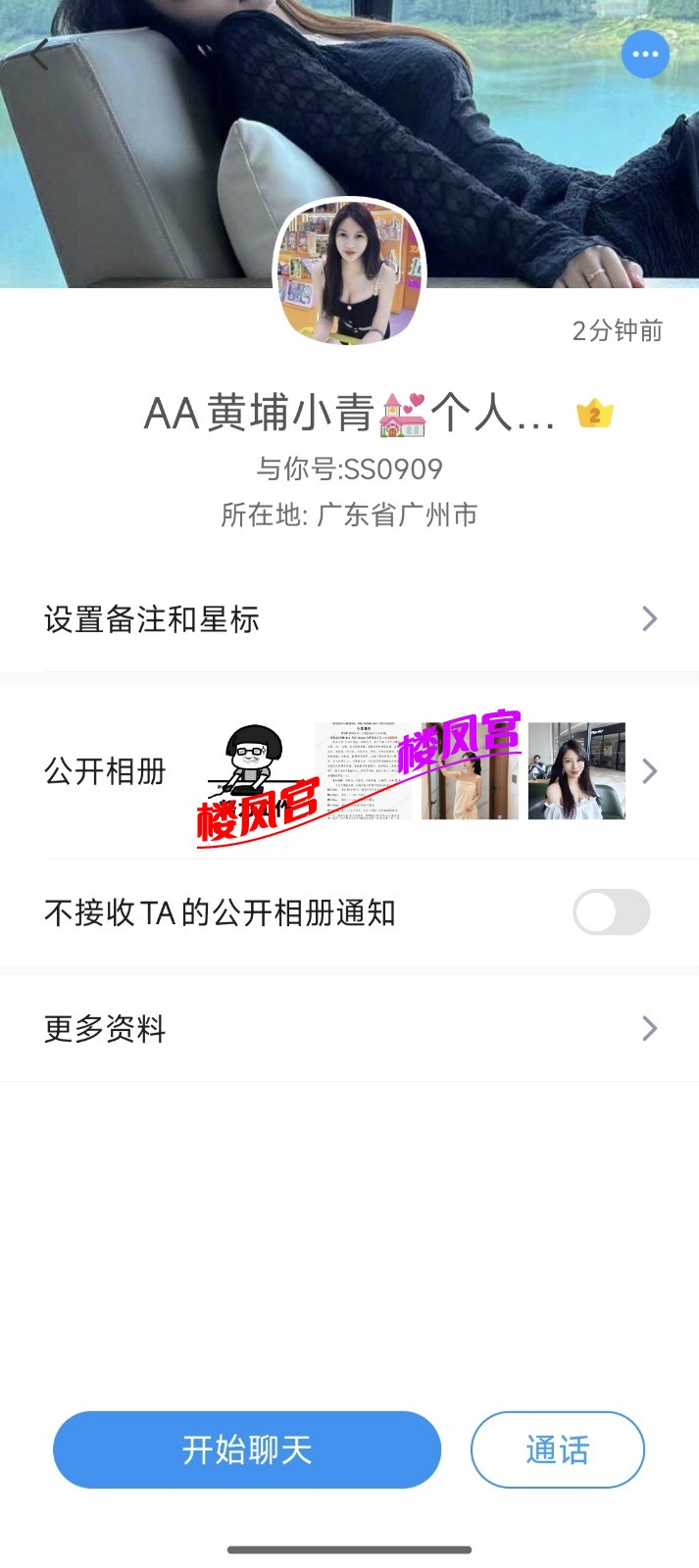Screen dimensions: 699x1568
Task: Toggle 不接收TA的公开相册通知 switch
Action: tap(611, 912)
